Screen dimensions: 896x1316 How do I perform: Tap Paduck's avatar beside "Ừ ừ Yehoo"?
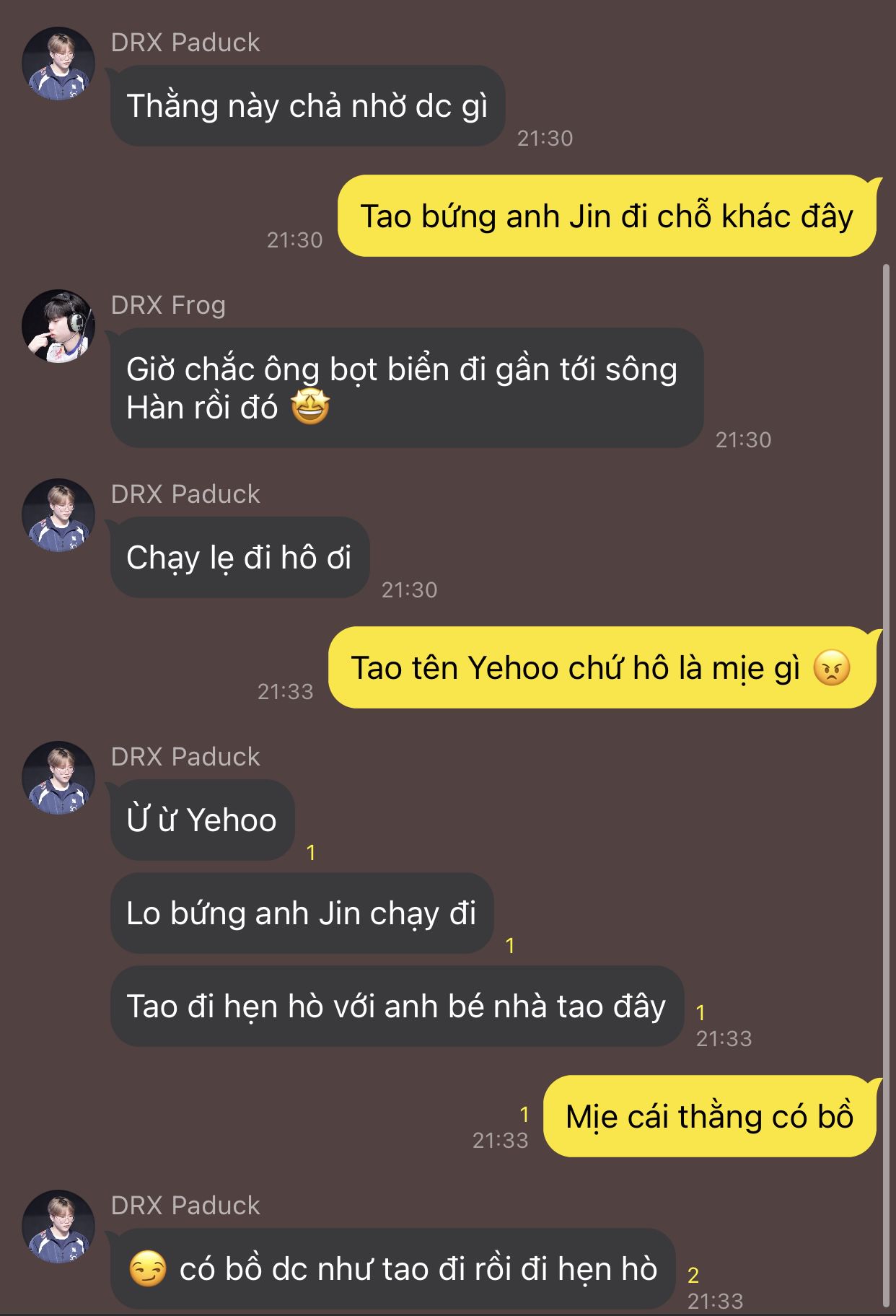58,778
